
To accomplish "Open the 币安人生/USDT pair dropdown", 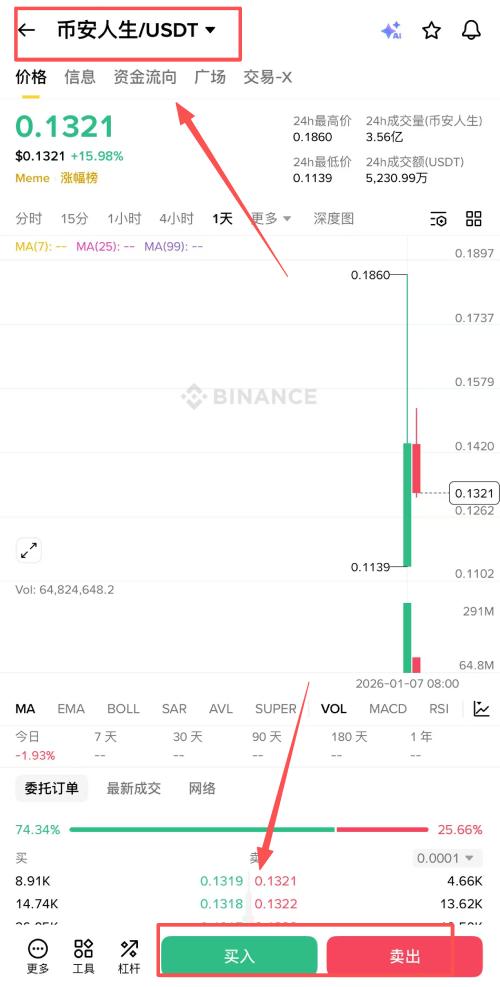I will pos(136,30).
